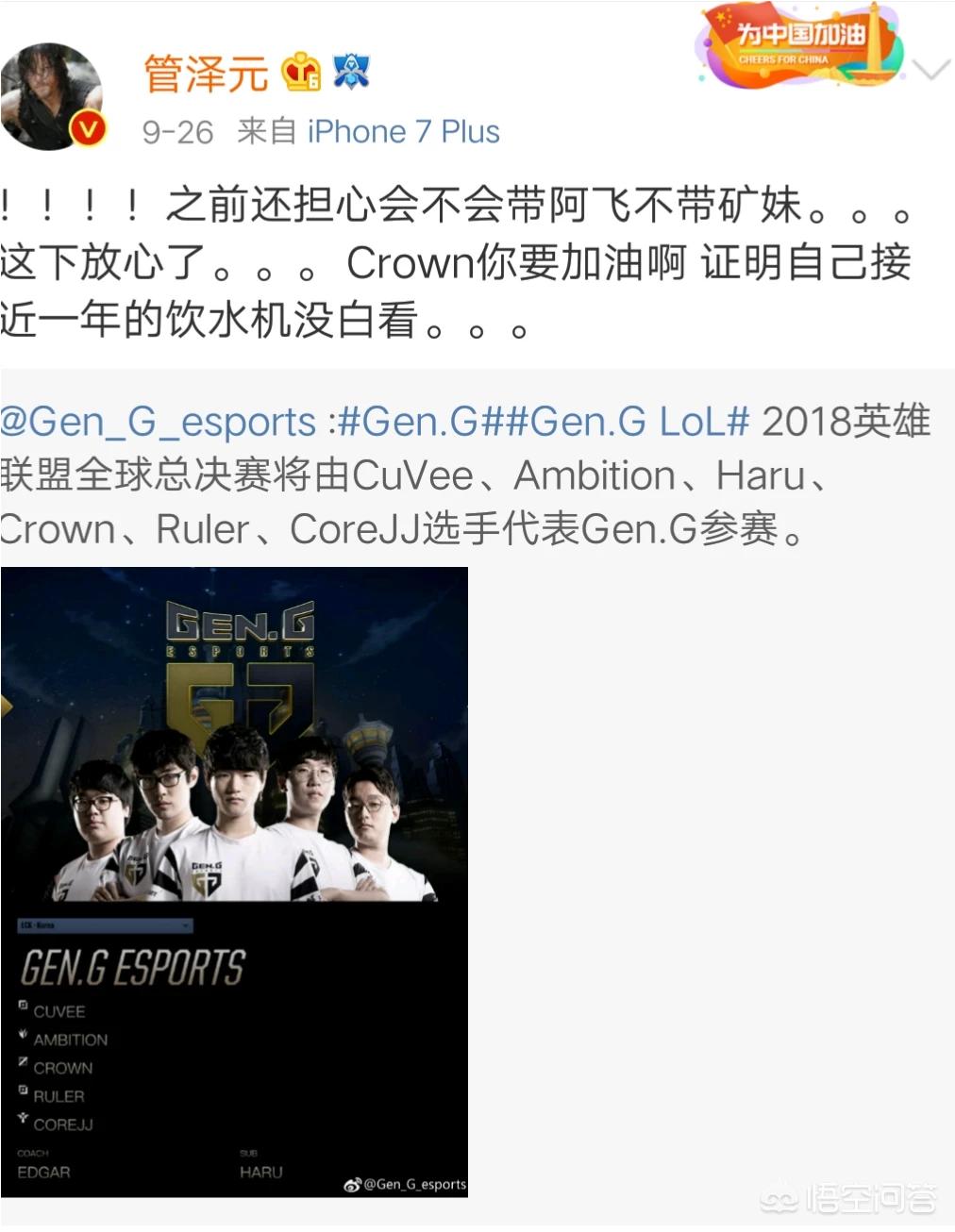The image size is (955, 1232).
Task: View the Gen.G roster image
Action: (x=234, y=882)
